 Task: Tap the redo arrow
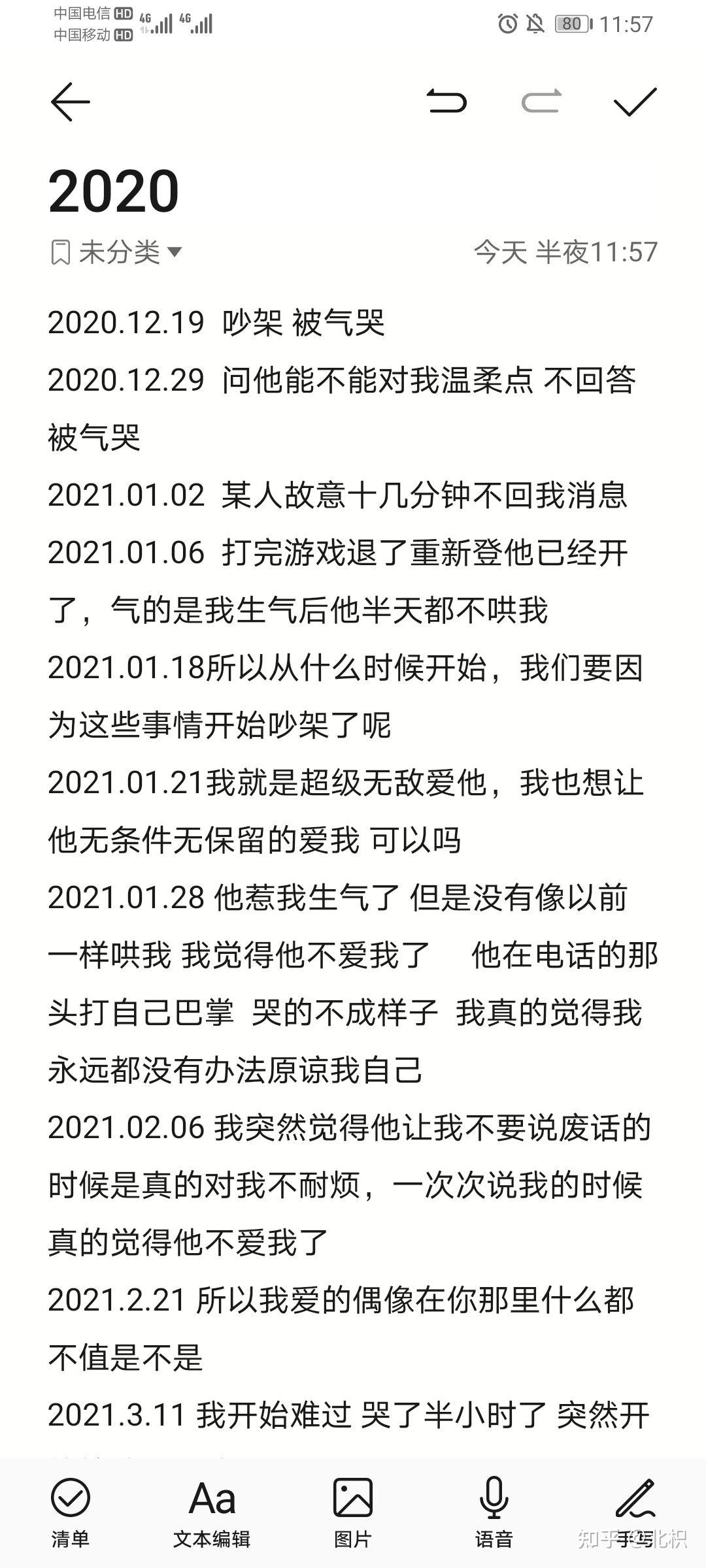click(541, 101)
